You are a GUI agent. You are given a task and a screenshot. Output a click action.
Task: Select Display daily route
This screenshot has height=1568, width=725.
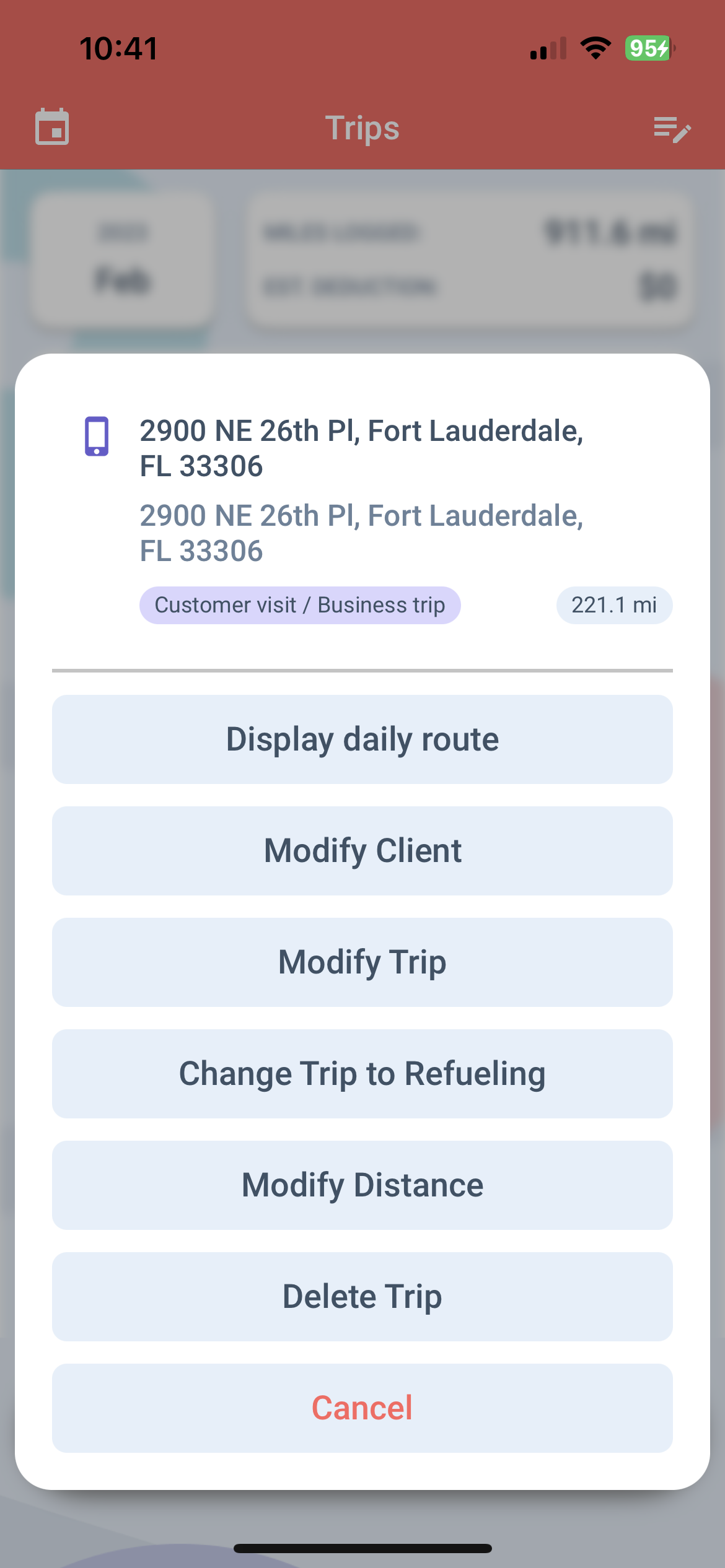pyautogui.click(x=362, y=739)
